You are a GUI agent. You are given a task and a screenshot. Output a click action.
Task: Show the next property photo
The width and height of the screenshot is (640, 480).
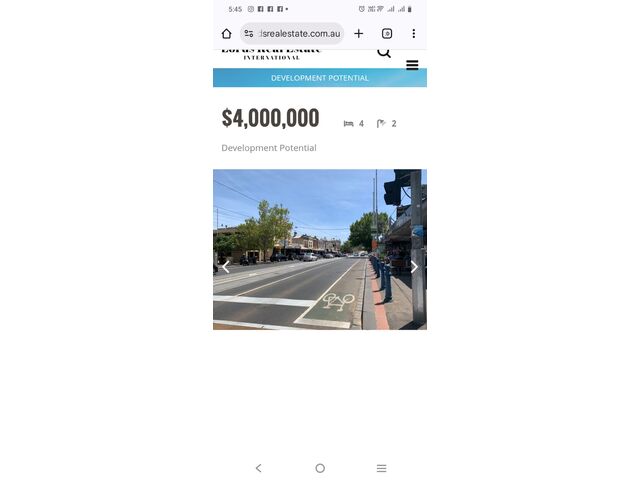coord(414,267)
